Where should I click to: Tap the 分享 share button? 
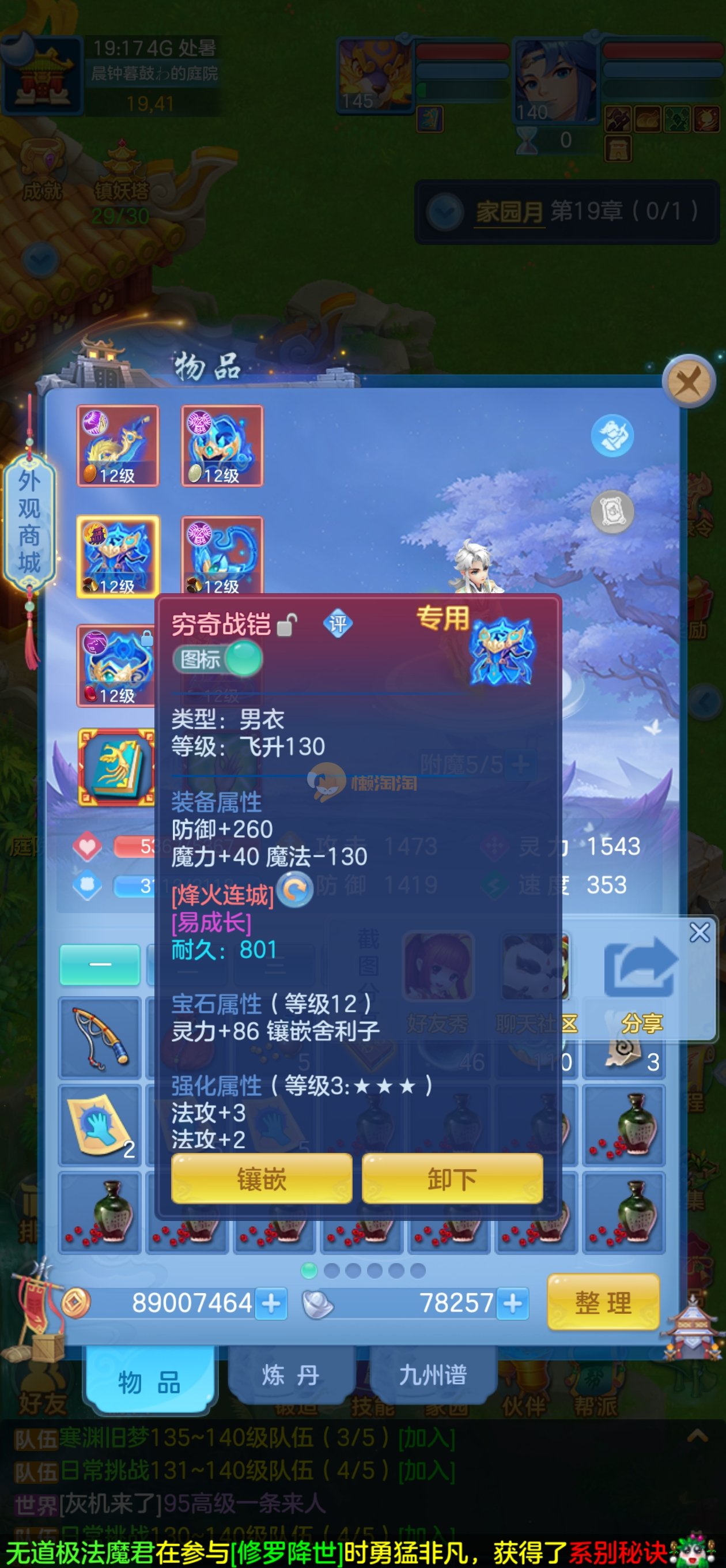point(641,980)
